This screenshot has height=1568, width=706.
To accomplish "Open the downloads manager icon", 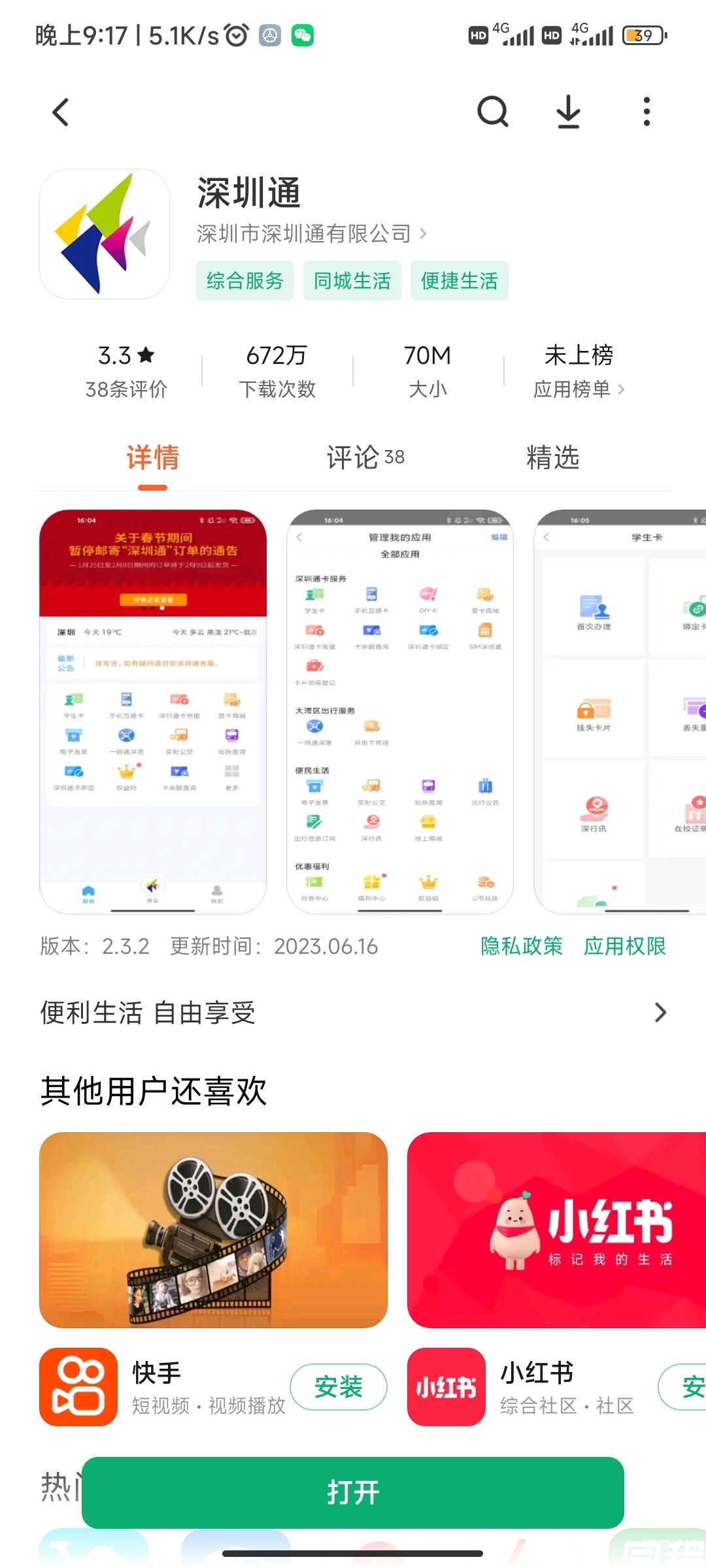I will [568, 112].
